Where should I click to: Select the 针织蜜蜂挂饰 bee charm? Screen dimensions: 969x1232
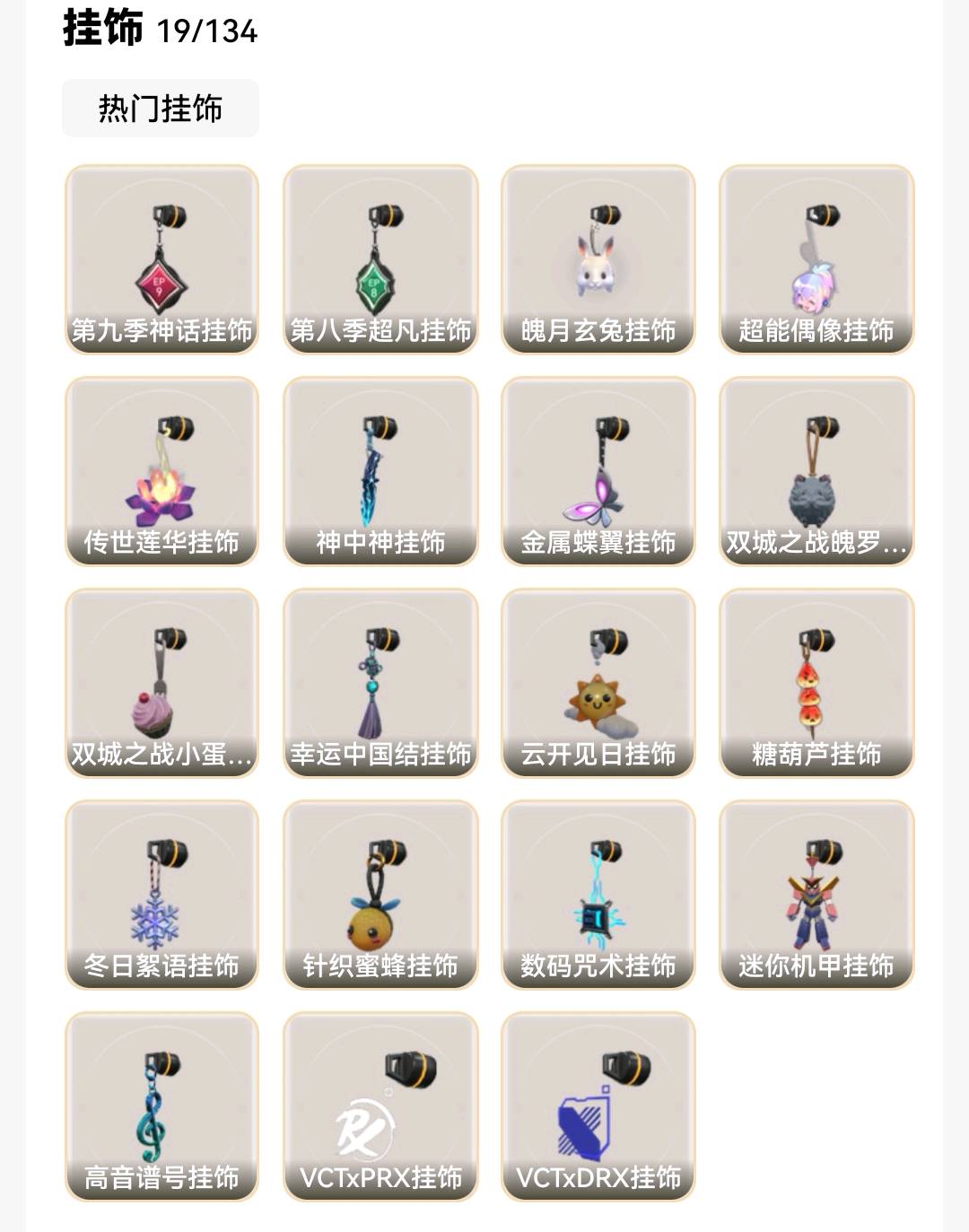tap(380, 895)
